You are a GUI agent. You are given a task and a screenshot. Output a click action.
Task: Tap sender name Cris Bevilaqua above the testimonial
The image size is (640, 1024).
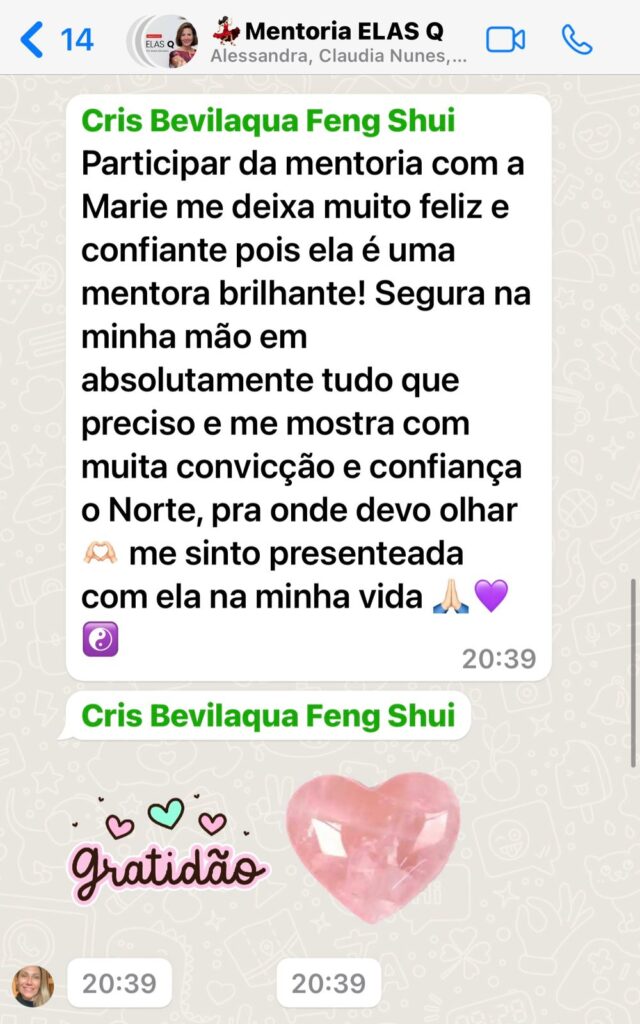(x=267, y=121)
